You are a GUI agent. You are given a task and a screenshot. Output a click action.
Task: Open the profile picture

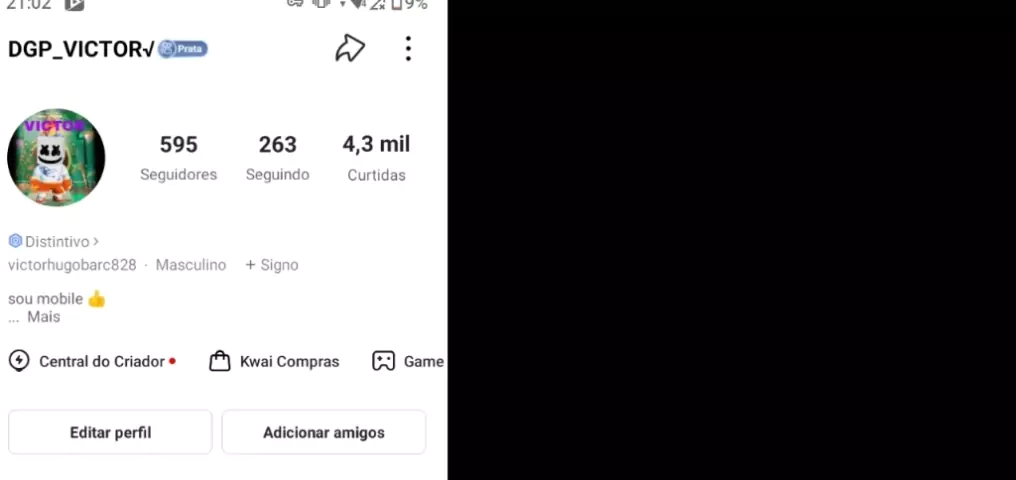[56, 158]
